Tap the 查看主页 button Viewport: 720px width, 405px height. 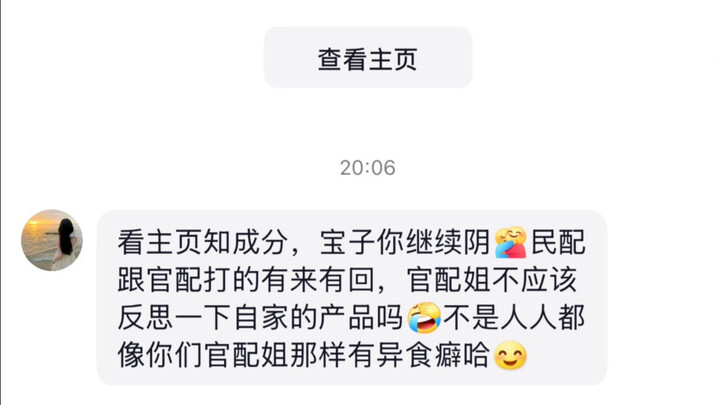pyautogui.click(x=367, y=59)
